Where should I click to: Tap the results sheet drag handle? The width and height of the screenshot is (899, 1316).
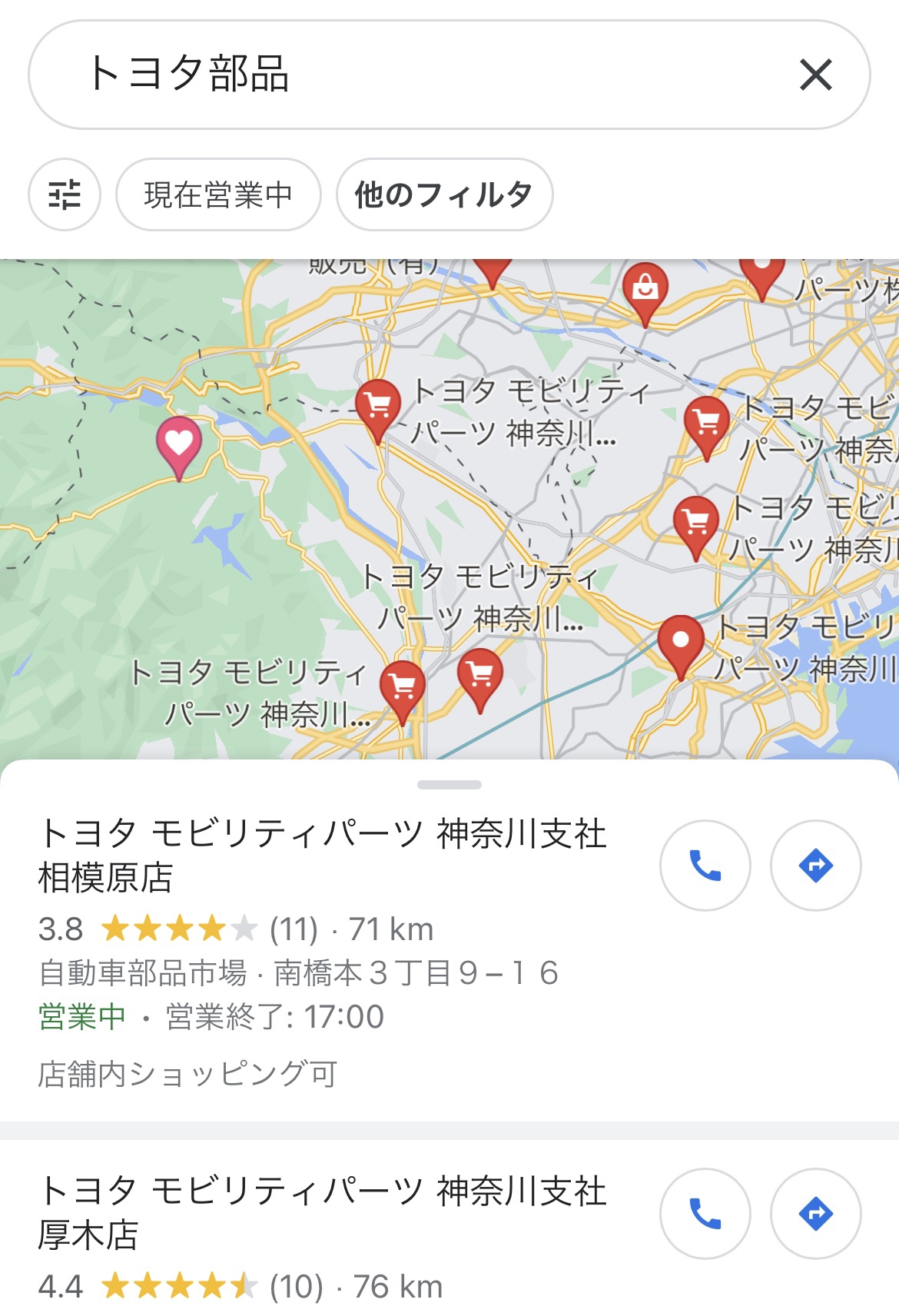(x=449, y=785)
